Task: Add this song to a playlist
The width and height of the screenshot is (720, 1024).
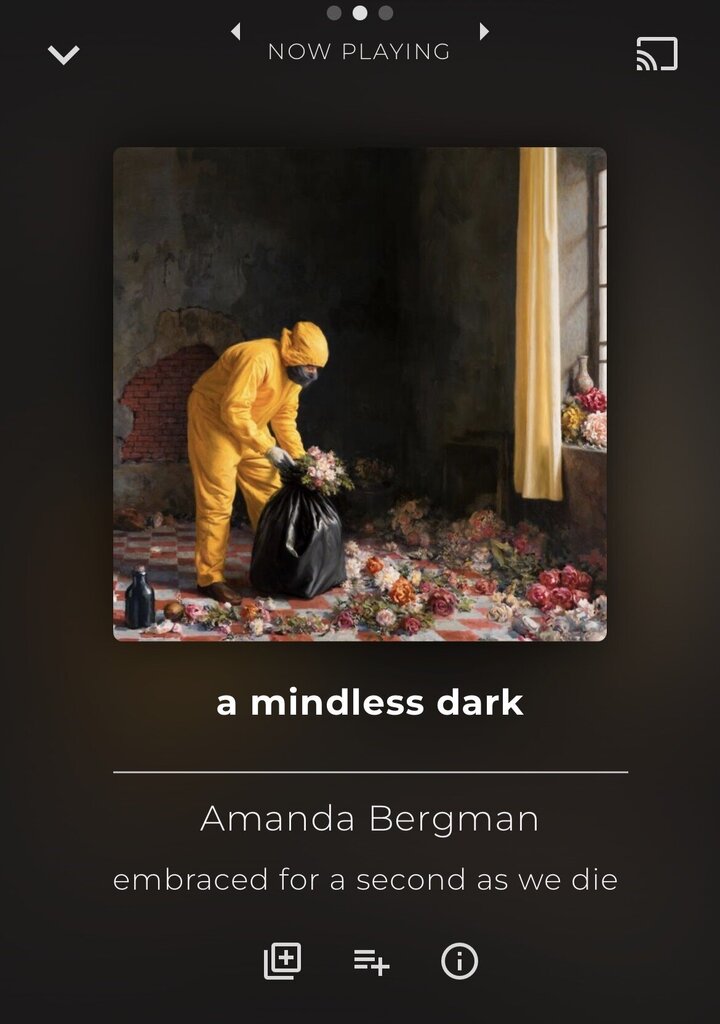Action: pos(371,962)
